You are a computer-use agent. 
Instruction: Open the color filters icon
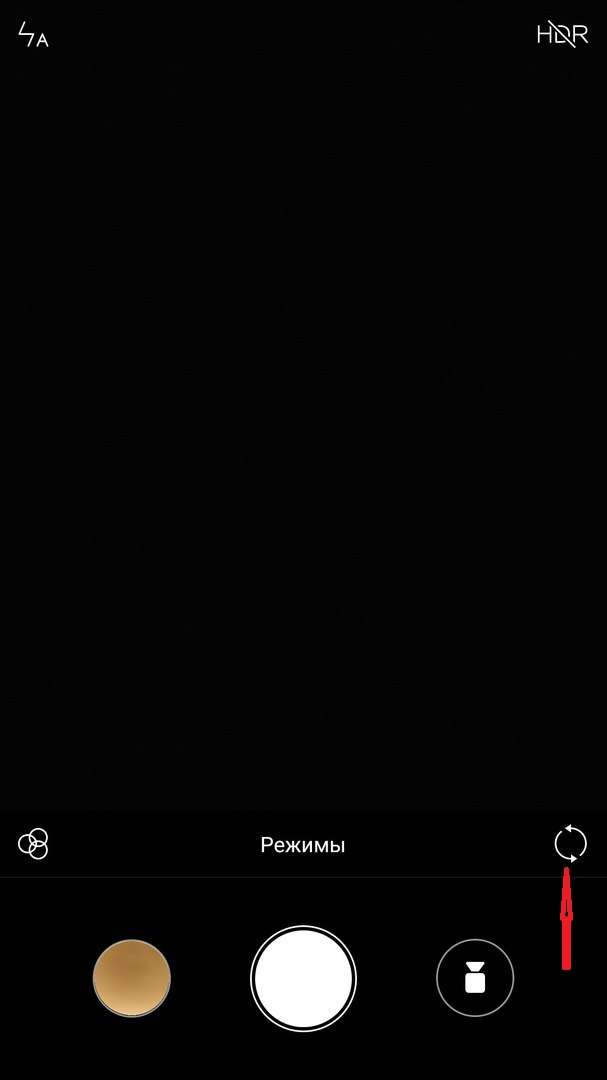click(33, 844)
